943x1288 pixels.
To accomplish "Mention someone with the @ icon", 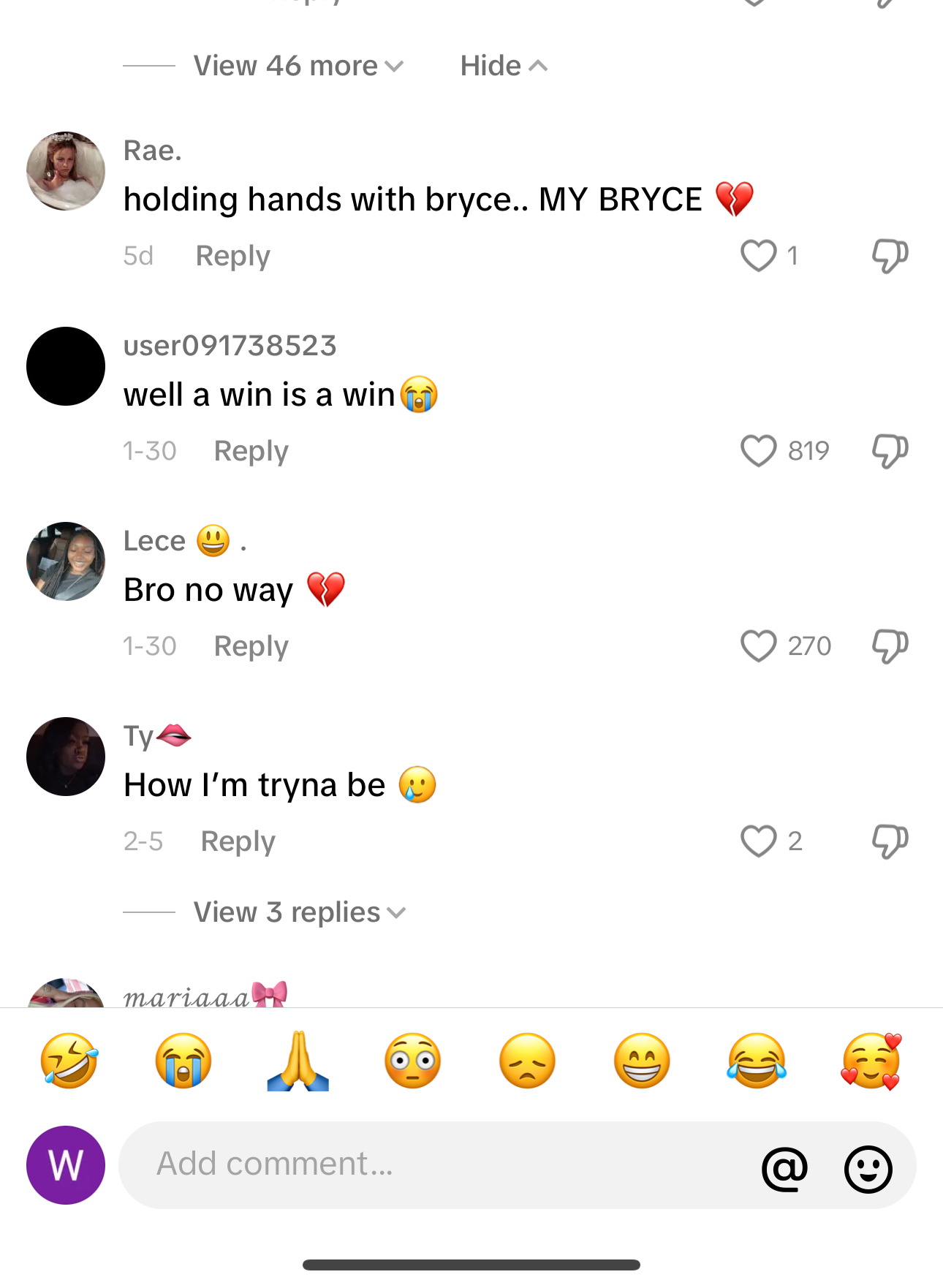I will 784,1168.
